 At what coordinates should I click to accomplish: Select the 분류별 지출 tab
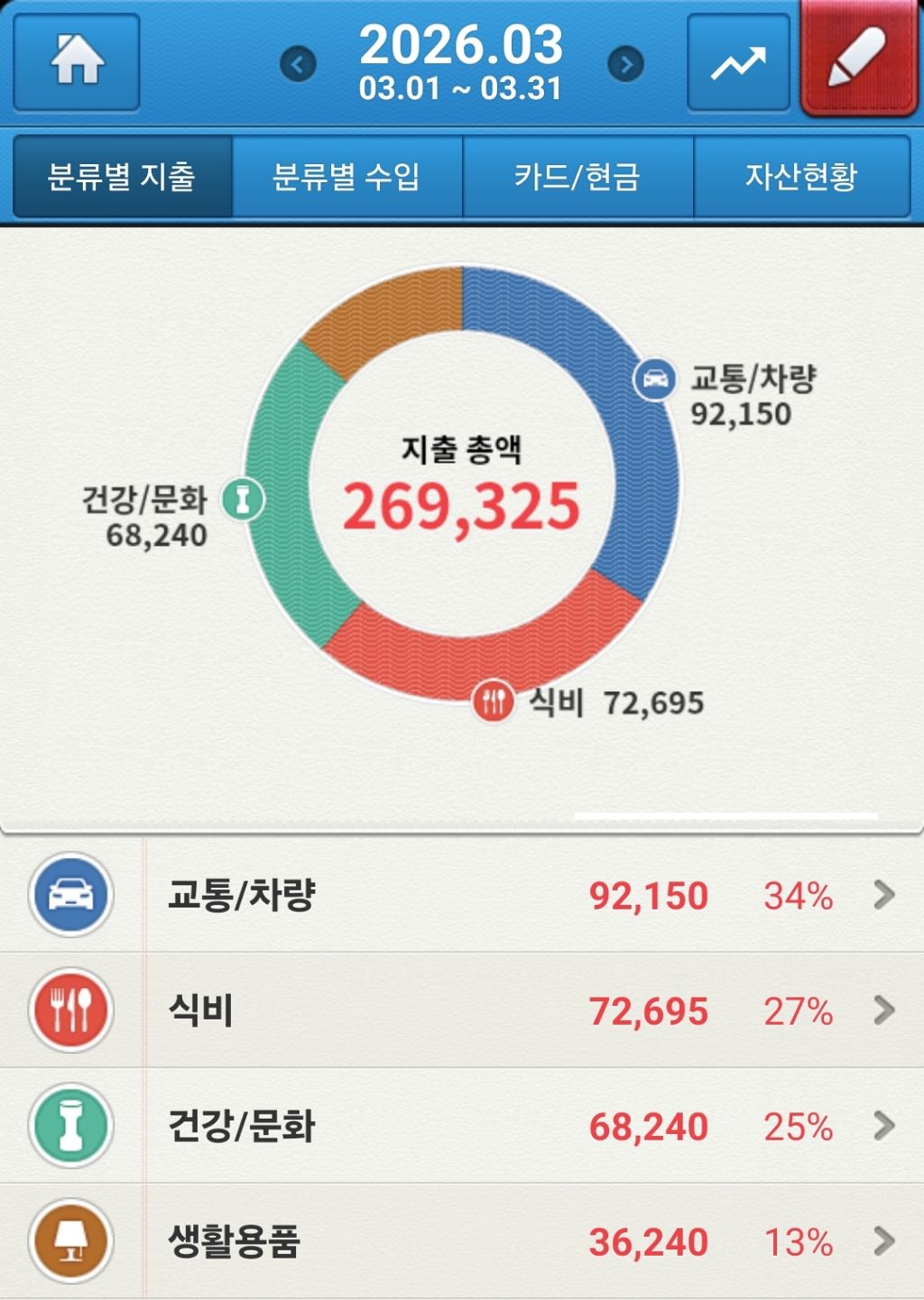pyautogui.click(x=122, y=177)
